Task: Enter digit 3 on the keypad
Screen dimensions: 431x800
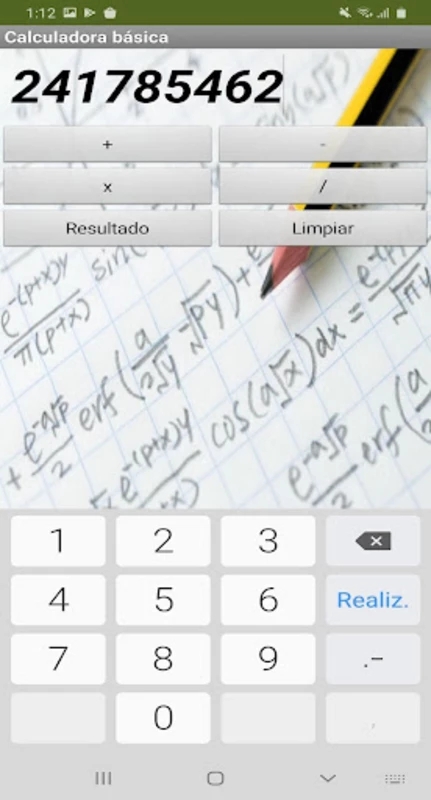Action: tap(268, 541)
